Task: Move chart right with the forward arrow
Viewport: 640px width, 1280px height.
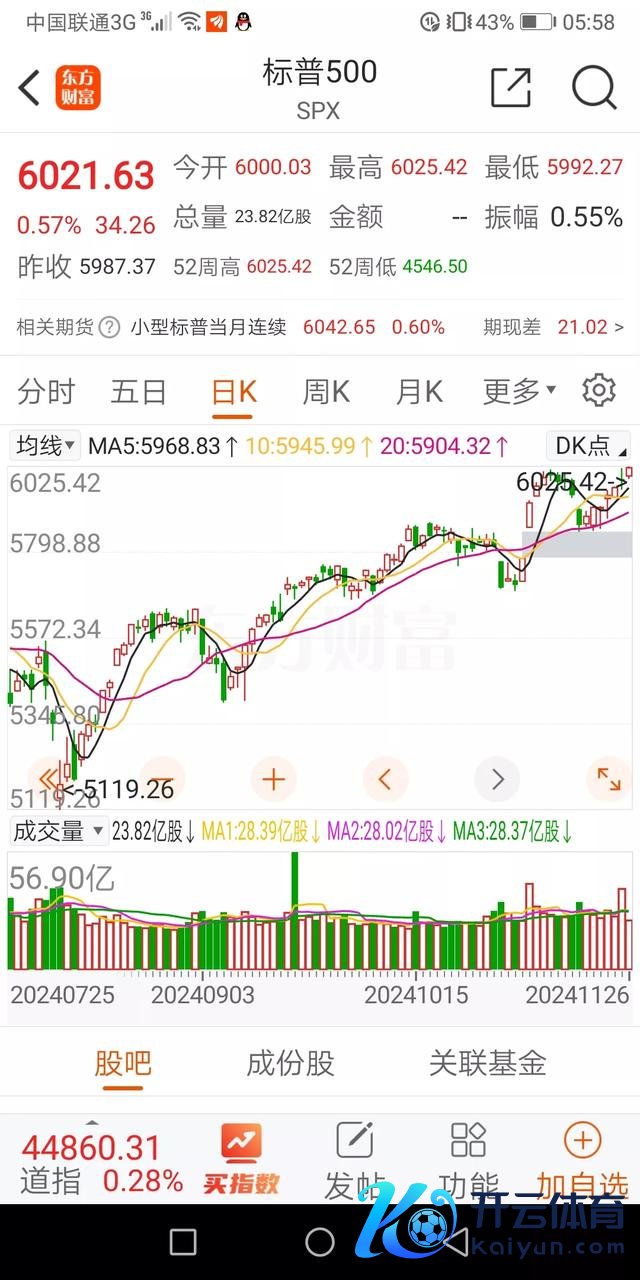Action: [497, 778]
